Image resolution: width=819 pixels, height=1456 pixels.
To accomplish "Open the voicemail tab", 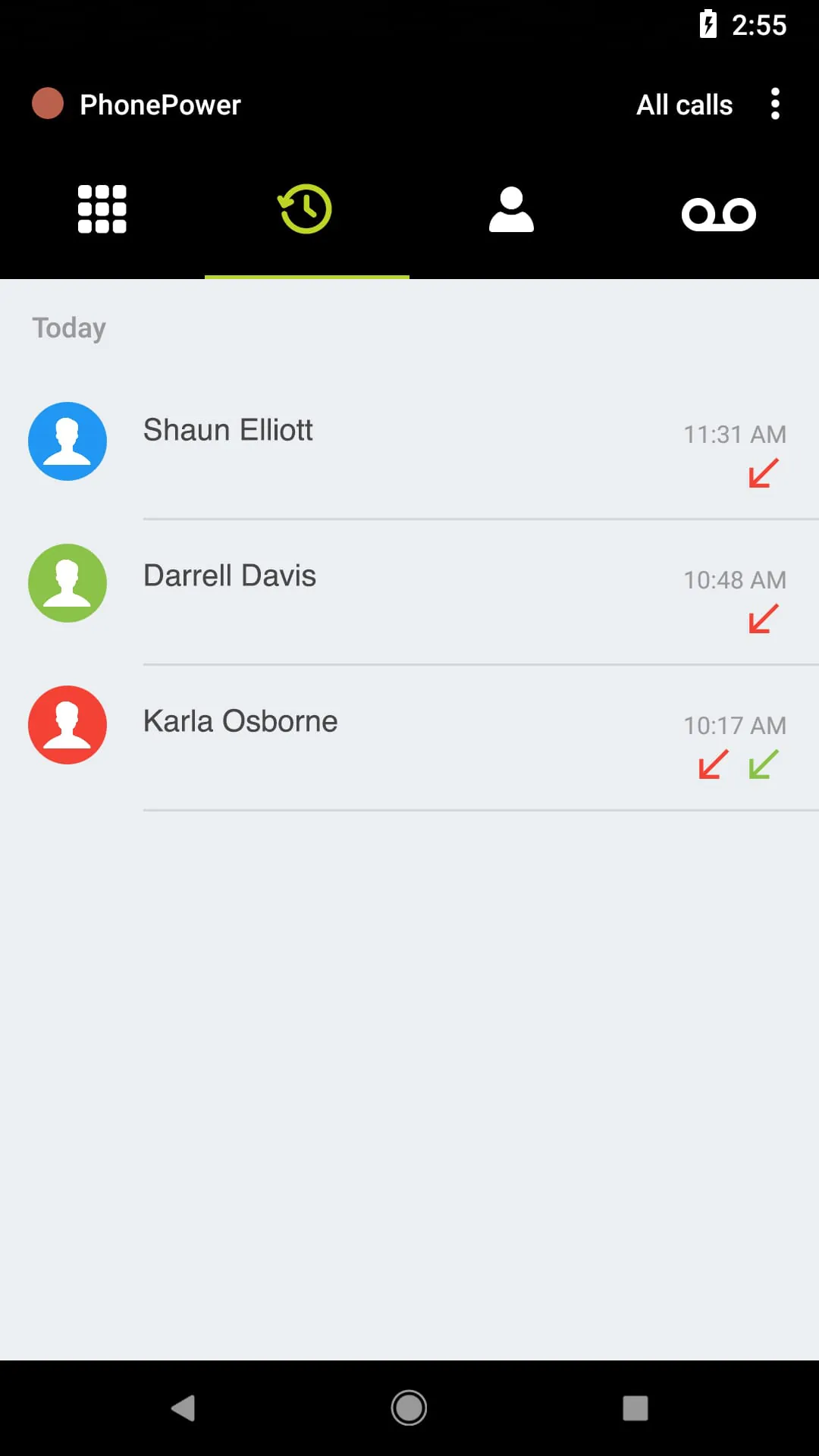I will [x=718, y=214].
